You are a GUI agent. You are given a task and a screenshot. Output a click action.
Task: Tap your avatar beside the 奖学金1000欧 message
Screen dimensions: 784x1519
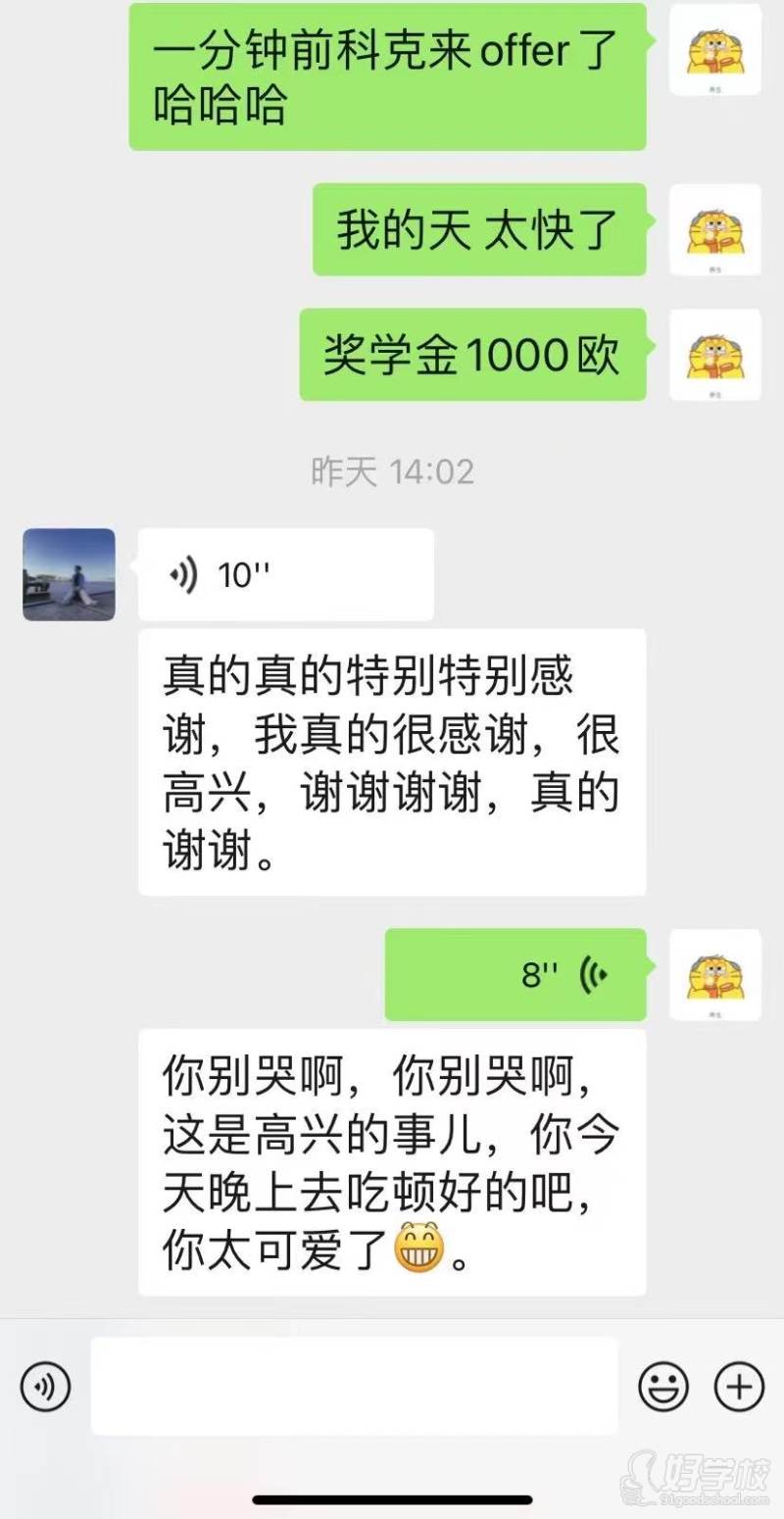[x=714, y=355]
